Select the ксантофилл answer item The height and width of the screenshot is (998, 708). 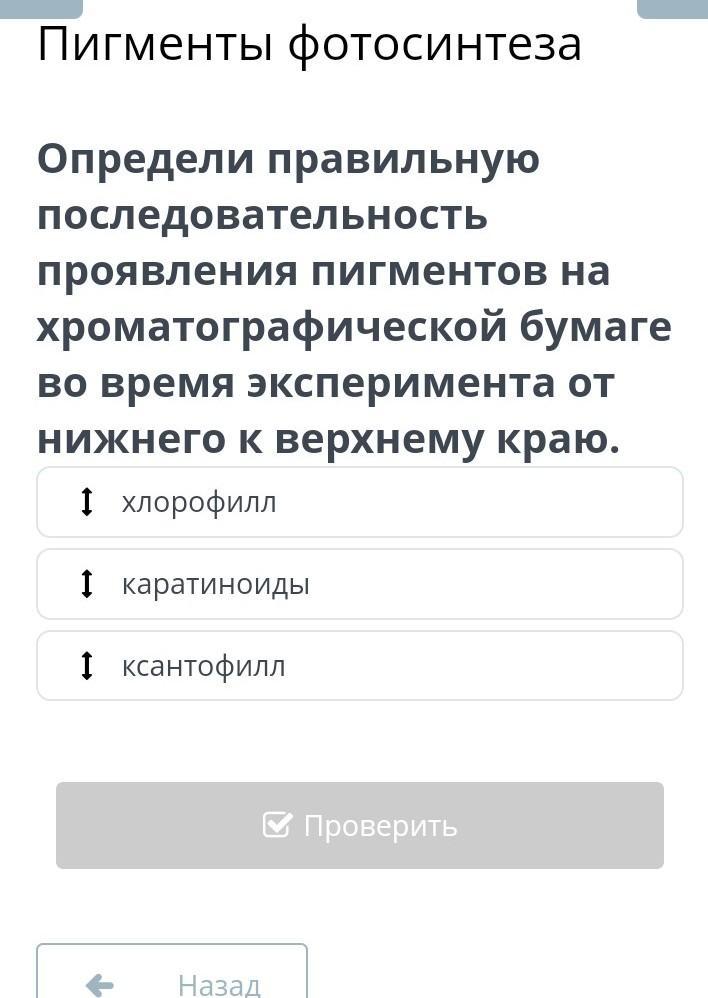pos(360,666)
